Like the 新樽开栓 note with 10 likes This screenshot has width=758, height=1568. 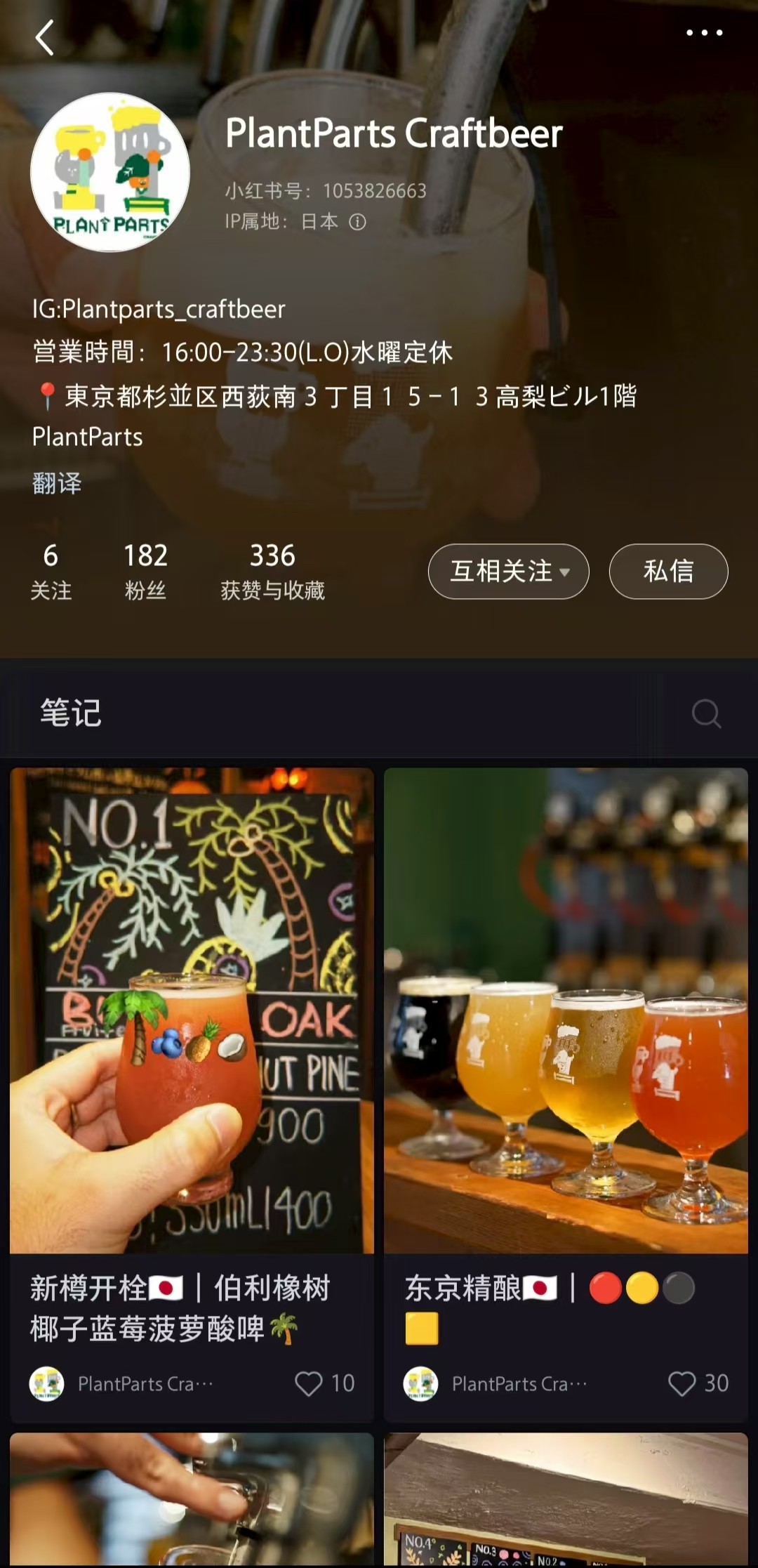(x=309, y=1383)
